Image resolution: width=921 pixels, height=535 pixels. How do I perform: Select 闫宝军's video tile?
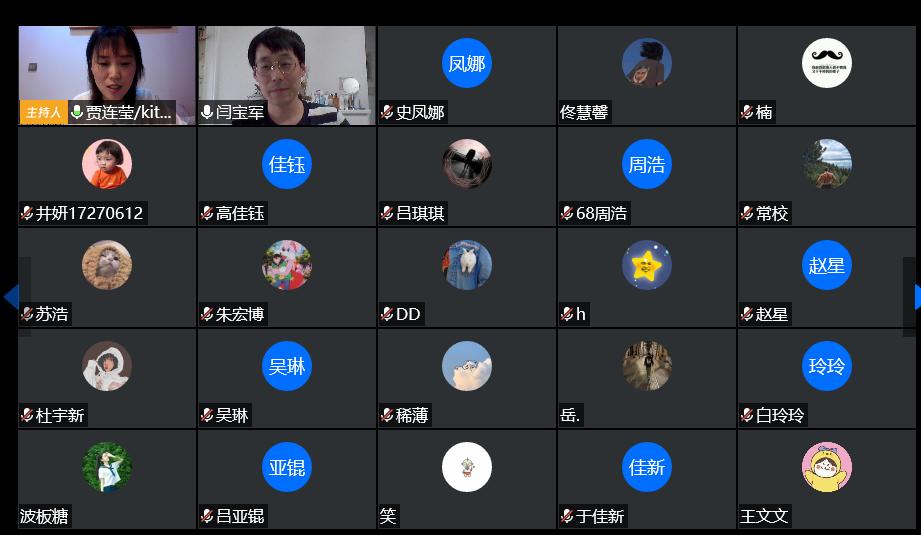(x=287, y=75)
